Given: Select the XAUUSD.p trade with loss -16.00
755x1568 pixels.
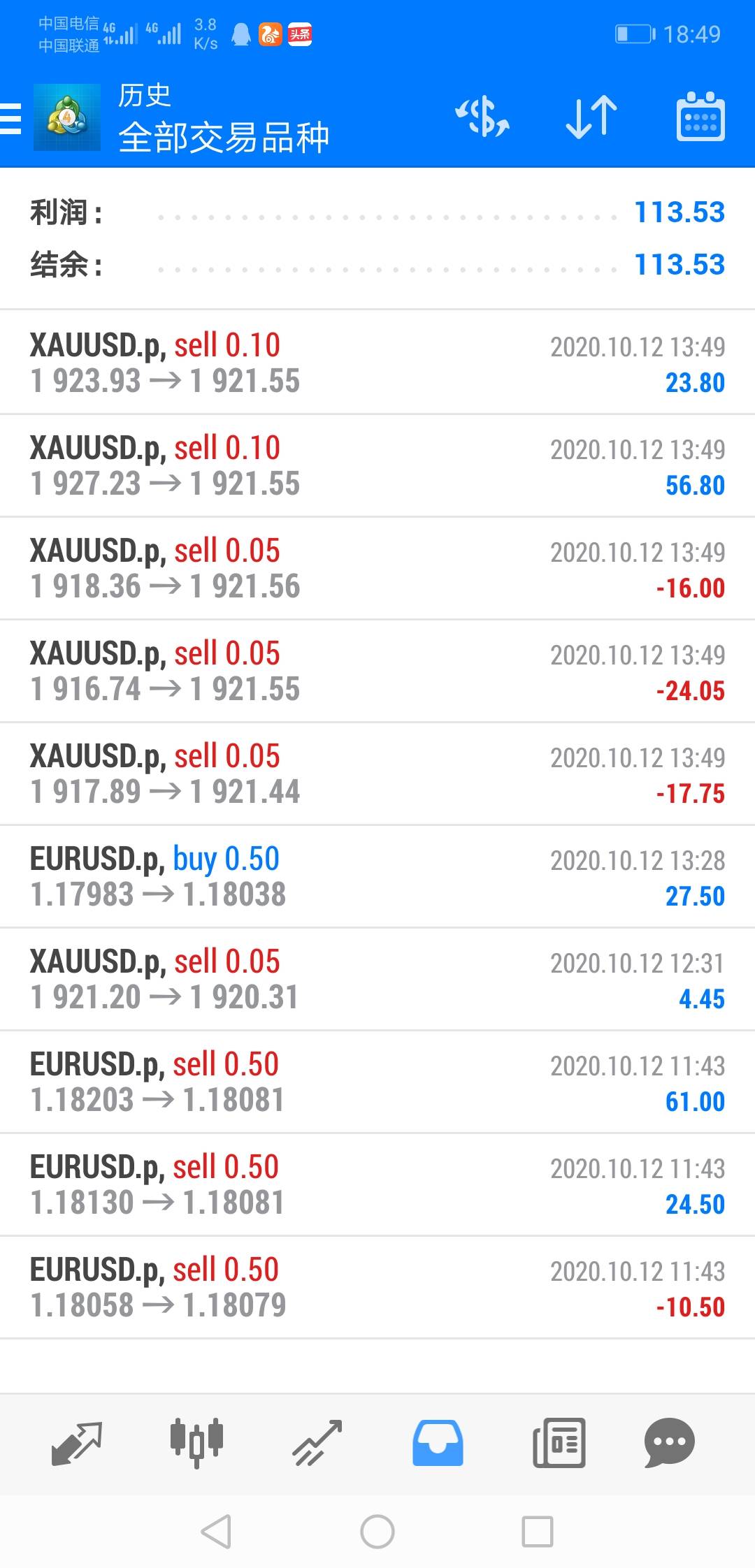Looking at the screenshot, I should click(x=377, y=568).
